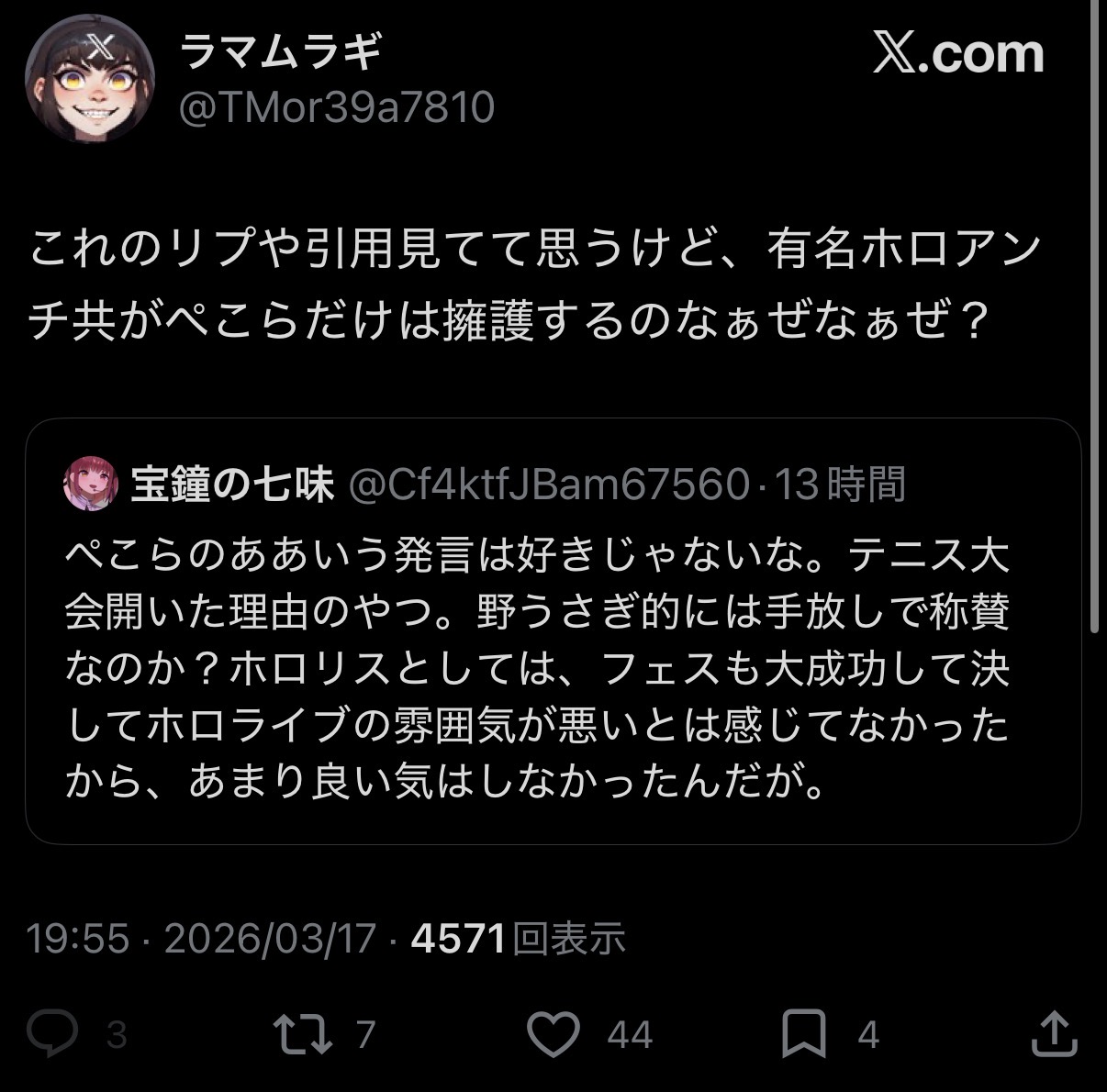Open ラマムラギ's profile avatar
This screenshot has height=1092, width=1107.
point(89,80)
